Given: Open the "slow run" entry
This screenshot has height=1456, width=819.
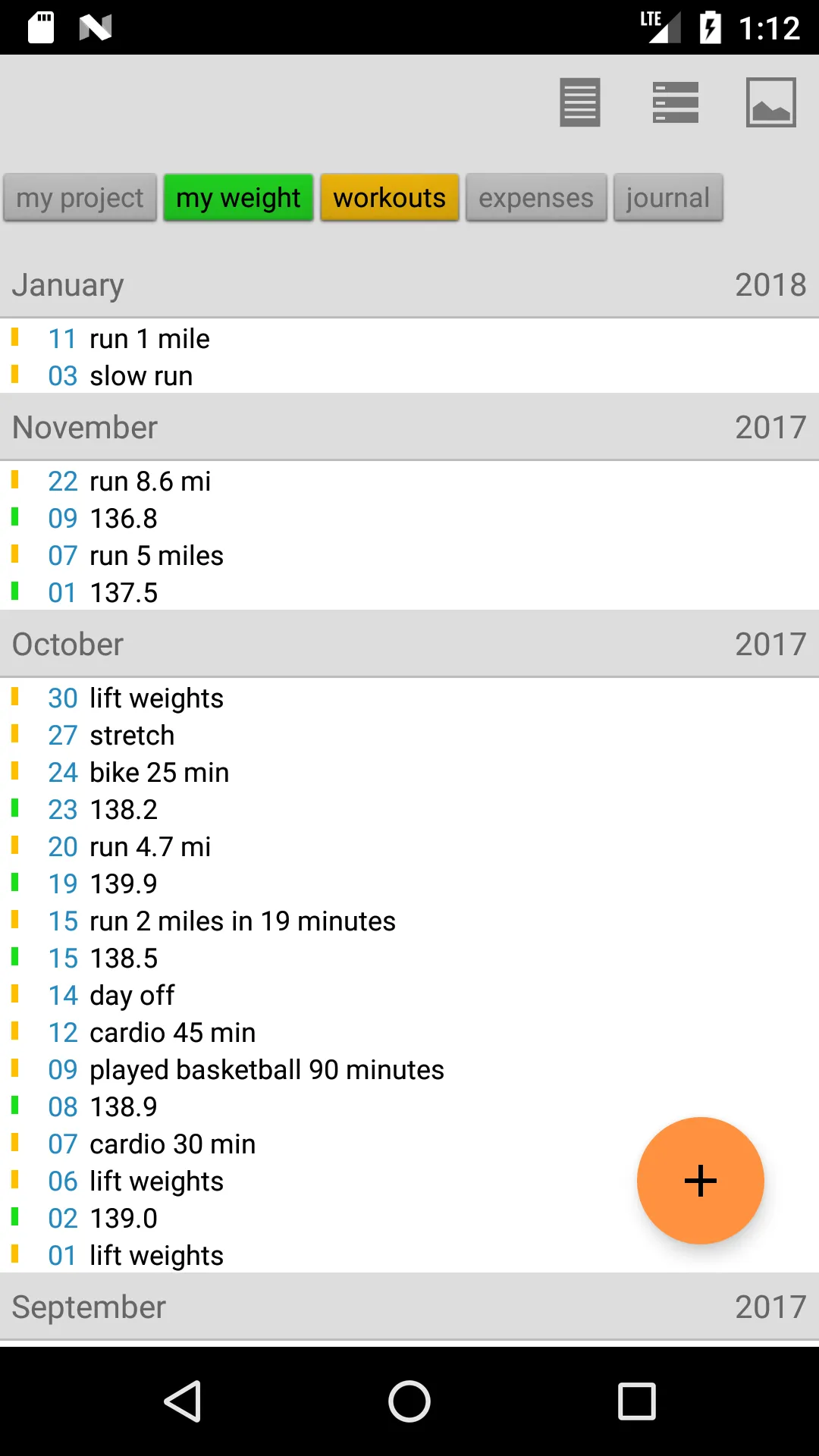Looking at the screenshot, I should (409, 375).
